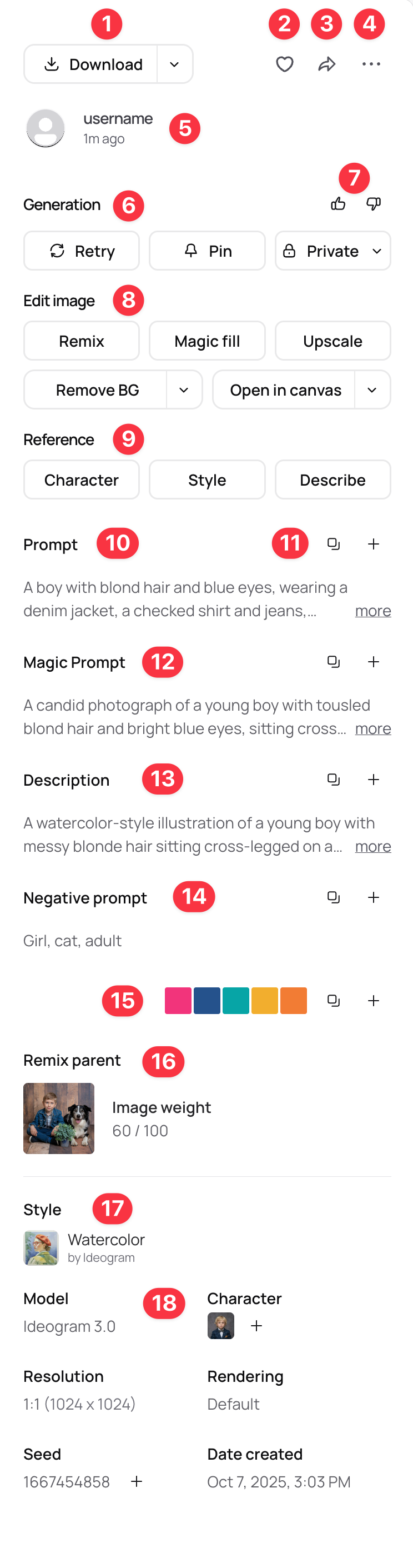Tap the Describe button
This screenshot has height=1568, width=413.
click(333, 480)
